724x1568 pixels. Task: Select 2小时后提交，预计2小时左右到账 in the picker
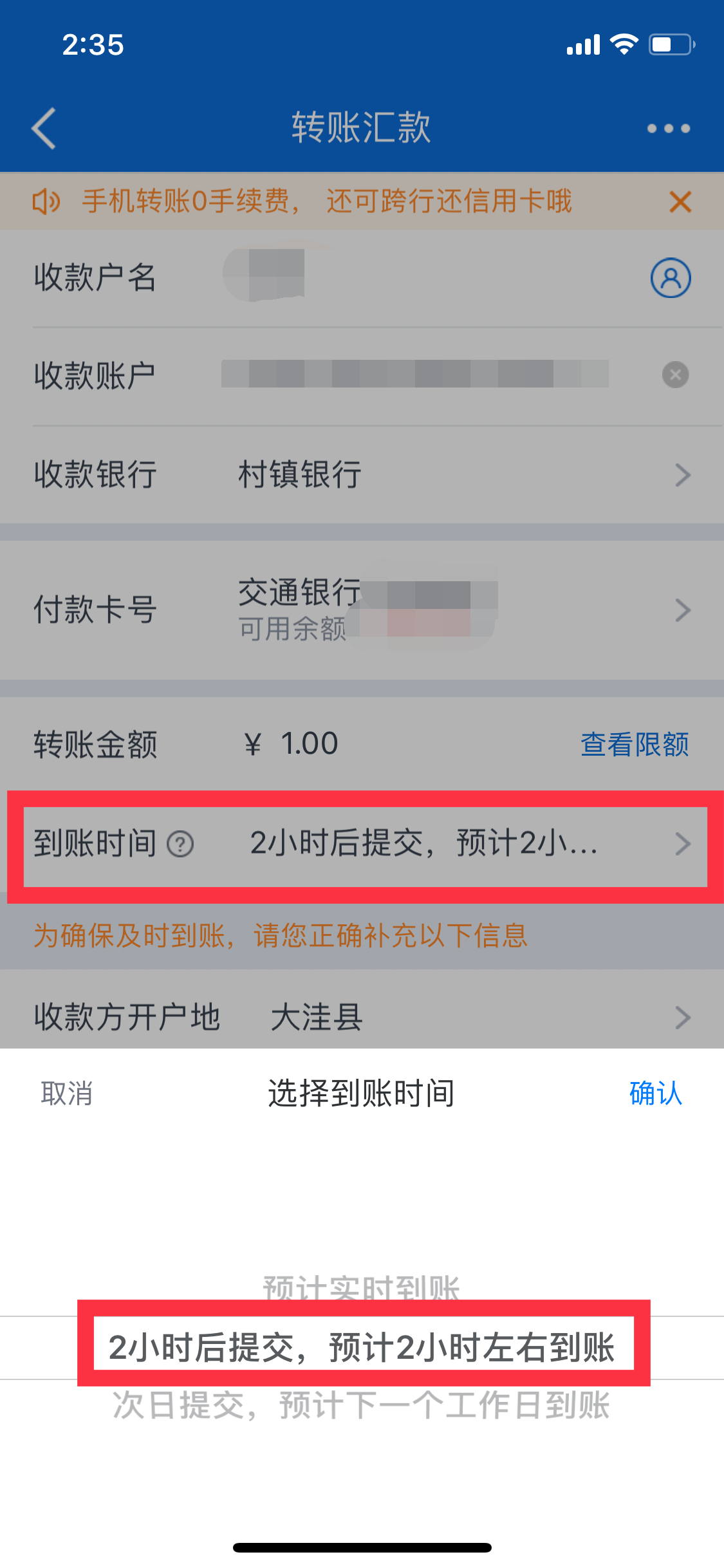[x=362, y=1347]
